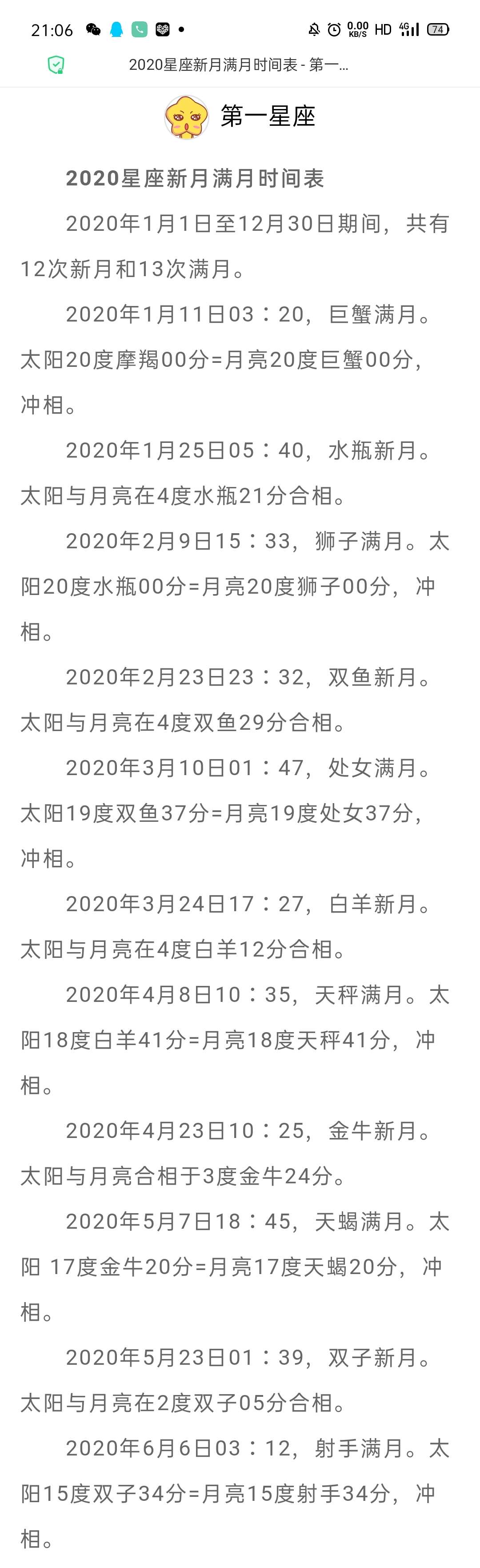
Task: Tap the green security shield icon
Action: tap(56, 64)
